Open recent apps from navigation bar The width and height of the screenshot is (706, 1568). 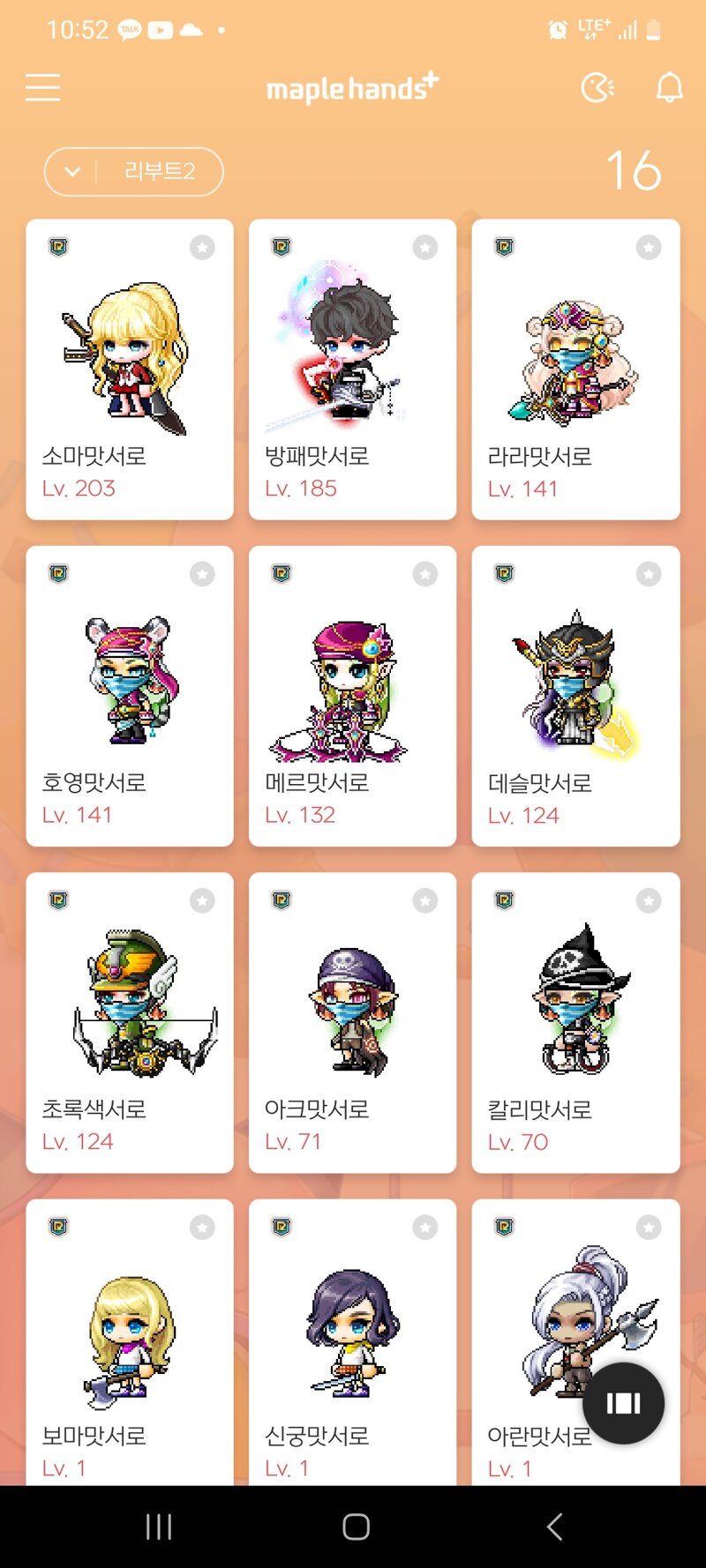coord(158,1527)
